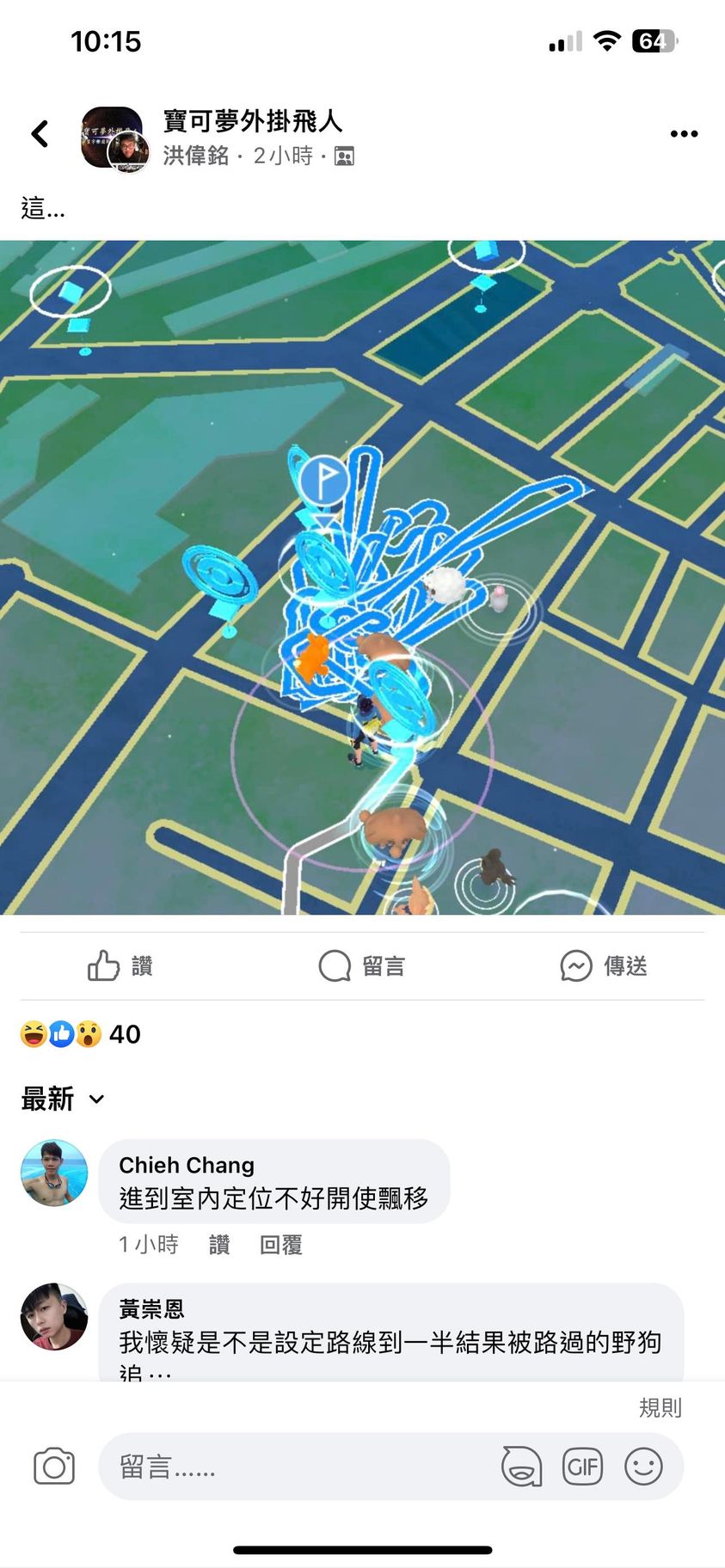Open Chieh Chang's profile picture

(54, 1173)
